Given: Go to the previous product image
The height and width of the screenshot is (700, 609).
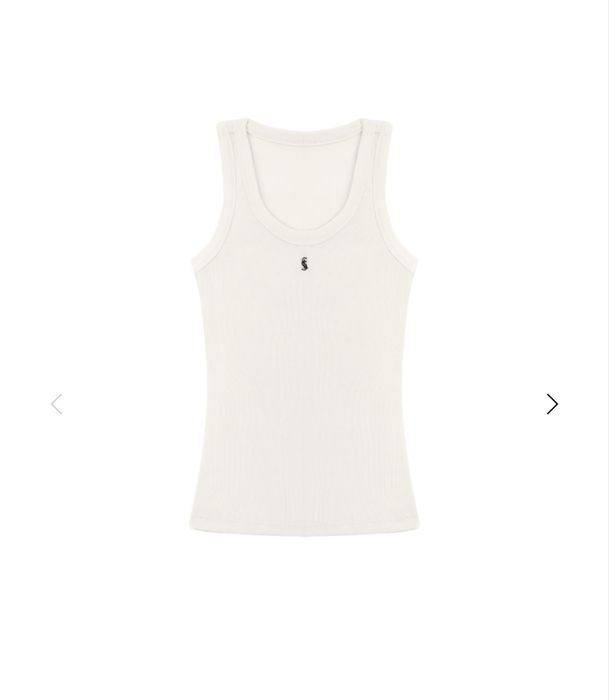Looking at the screenshot, I should 57,404.
